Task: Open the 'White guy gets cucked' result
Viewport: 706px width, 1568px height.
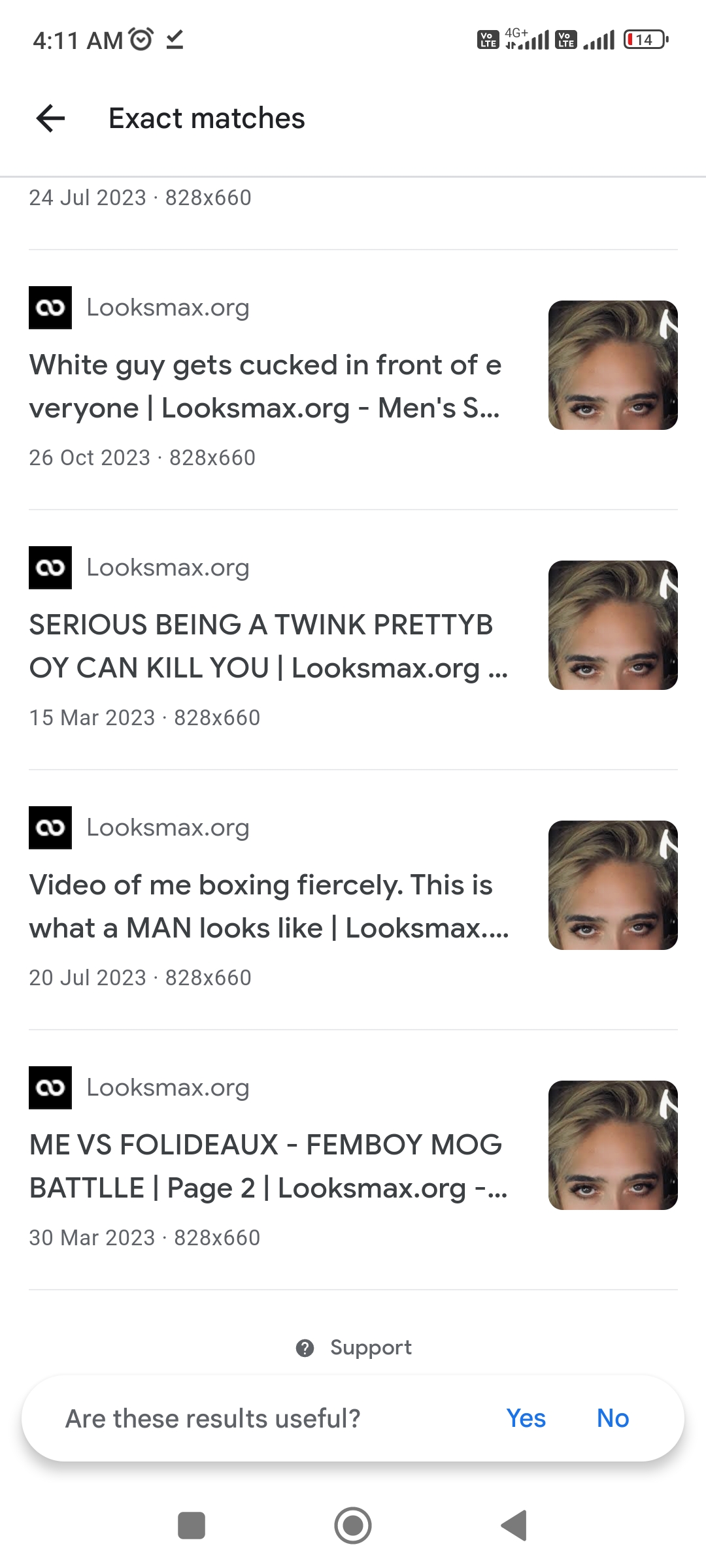Action: coord(265,385)
